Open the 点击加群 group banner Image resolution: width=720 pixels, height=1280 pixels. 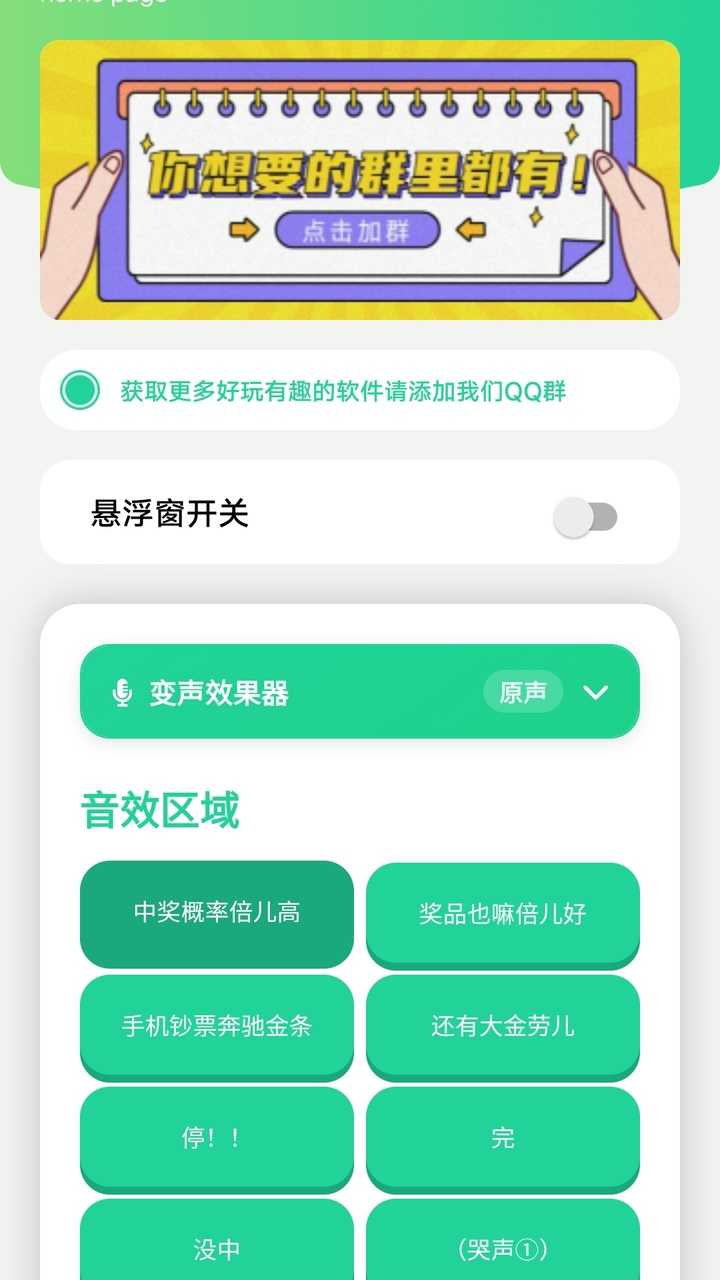360,180
